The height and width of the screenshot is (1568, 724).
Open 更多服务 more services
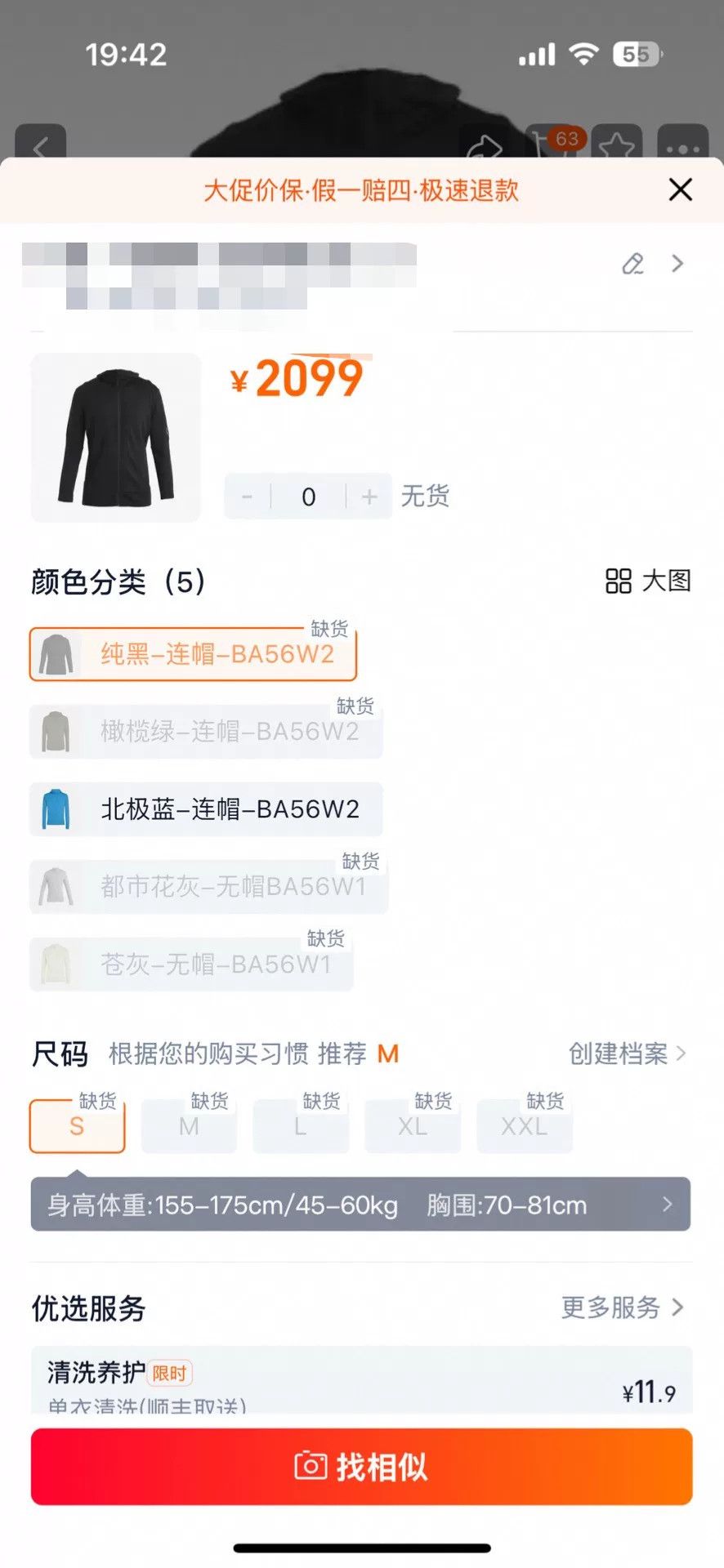623,1307
